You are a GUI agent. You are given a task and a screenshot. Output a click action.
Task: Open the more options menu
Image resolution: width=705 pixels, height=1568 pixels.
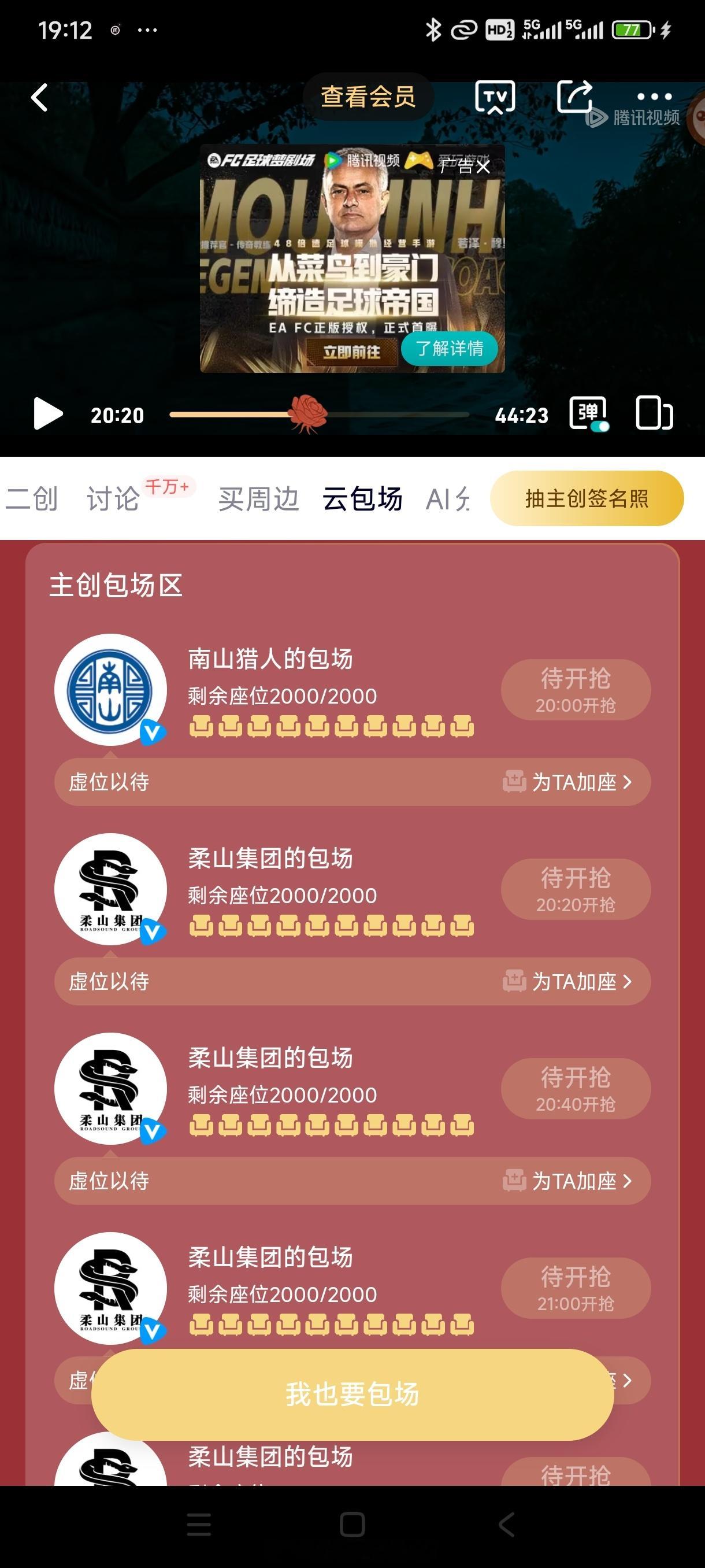(x=654, y=96)
